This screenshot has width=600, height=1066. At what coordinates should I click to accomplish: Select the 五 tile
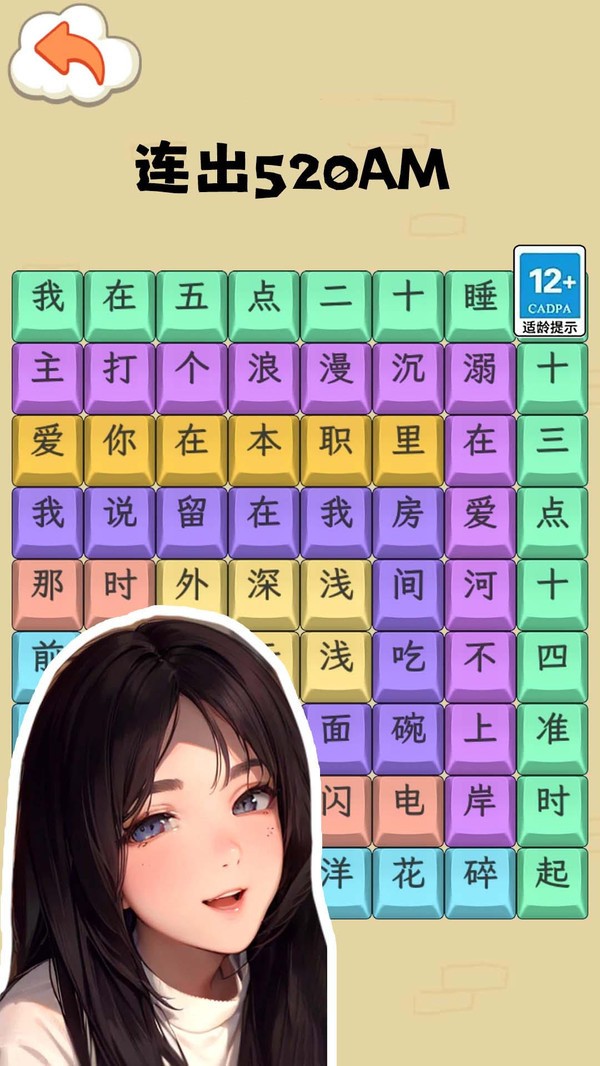pyautogui.click(x=191, y=298)
